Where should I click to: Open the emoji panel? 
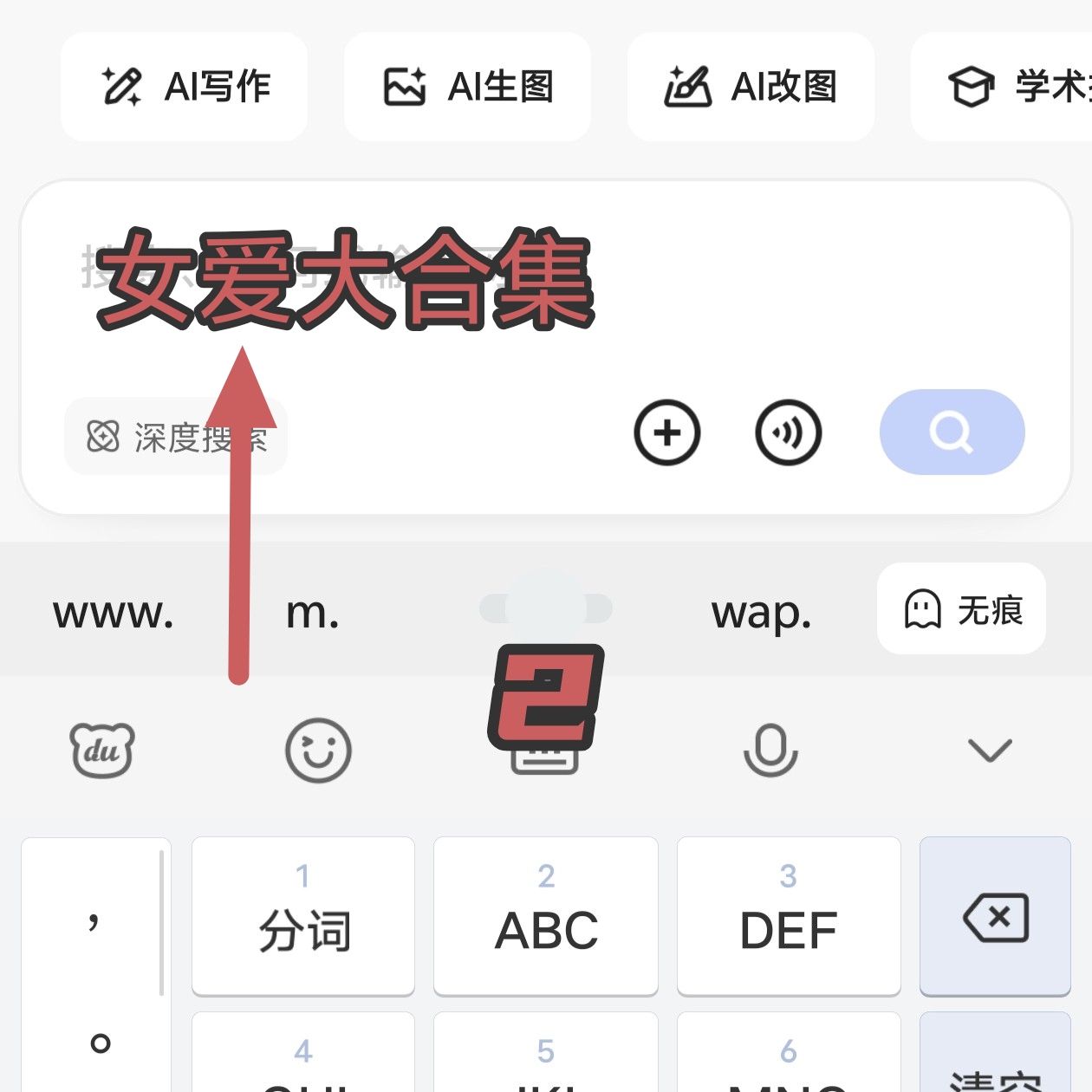click(x=318, y=750)
